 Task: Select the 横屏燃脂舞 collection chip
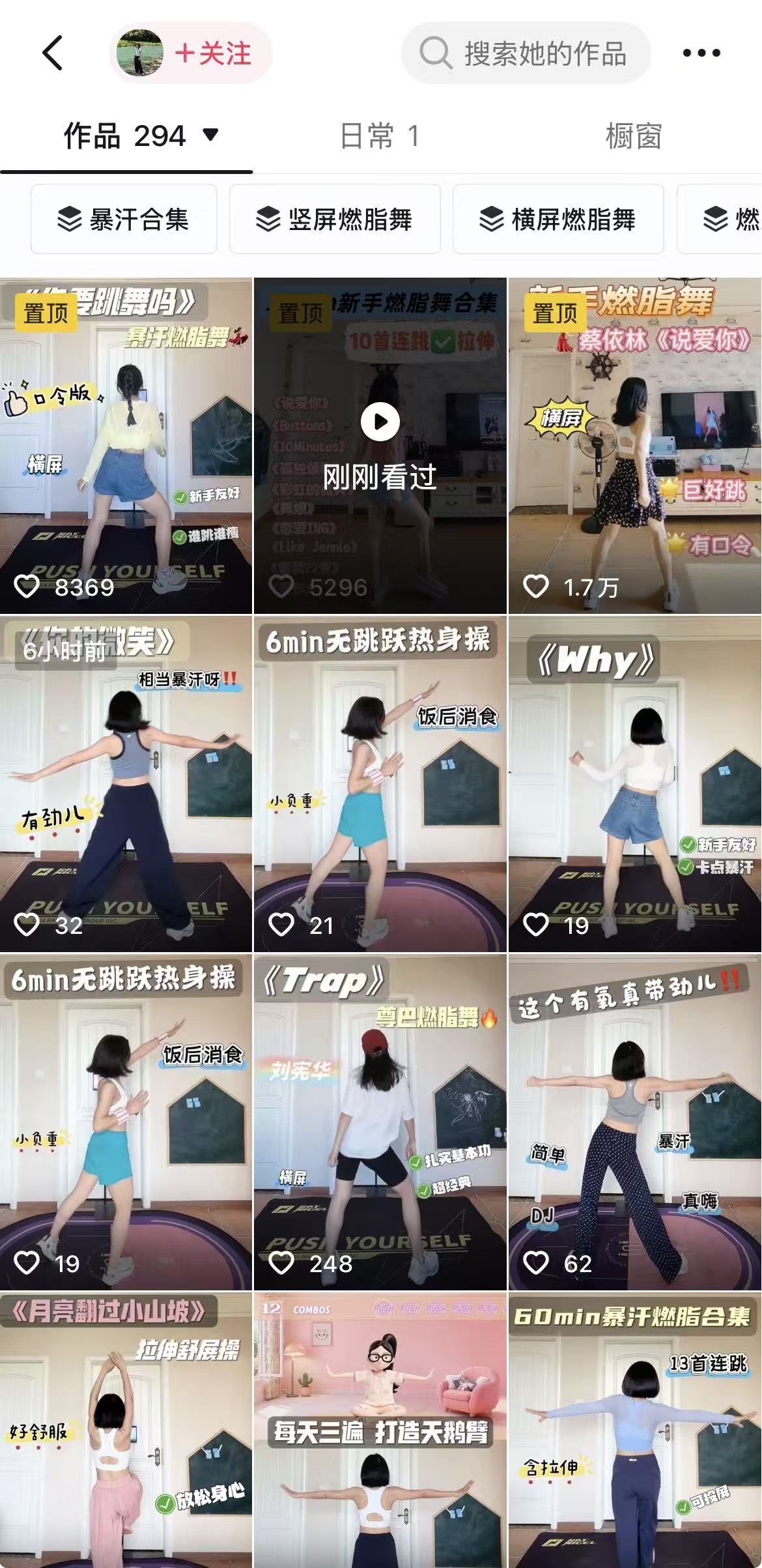[x=558, y=219]
